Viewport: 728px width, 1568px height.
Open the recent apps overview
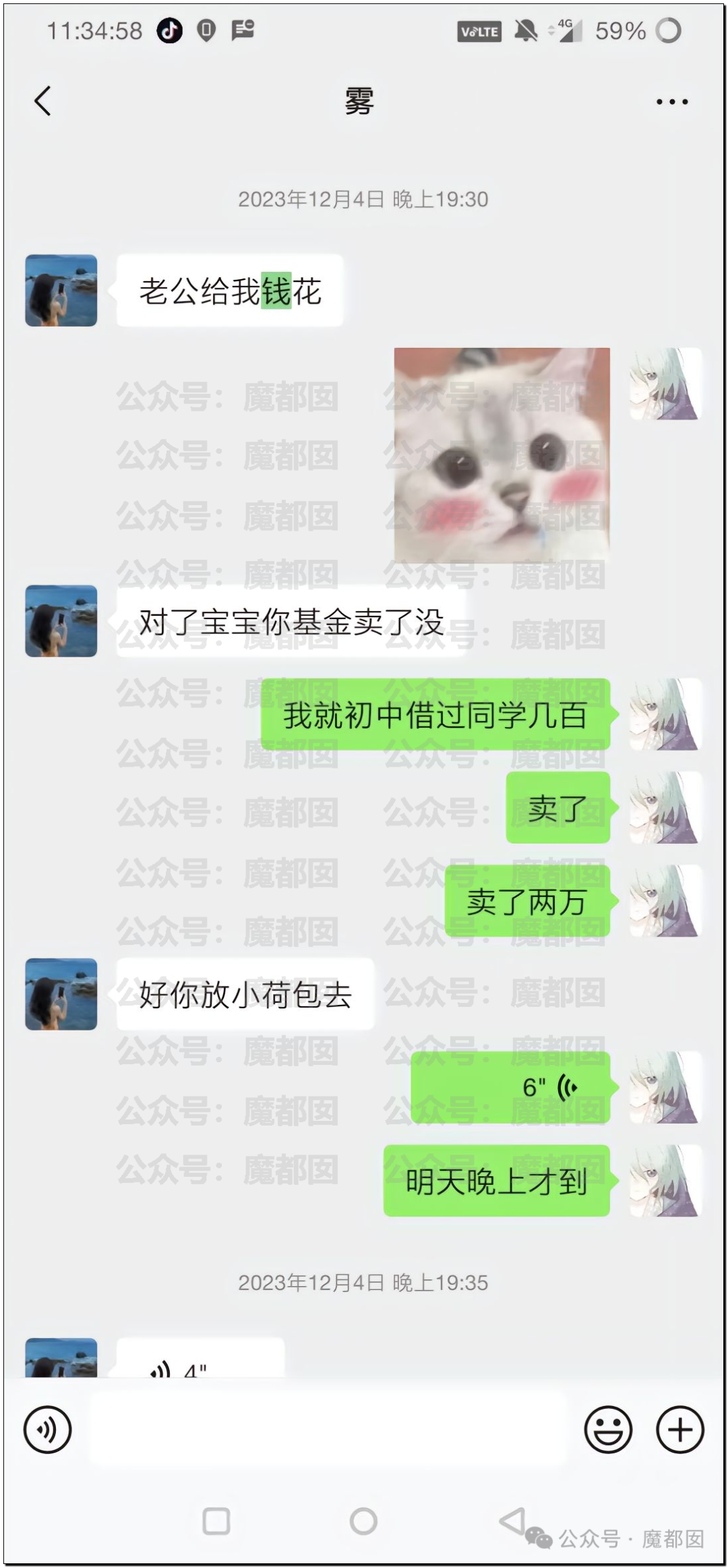tap(216, 1521)
